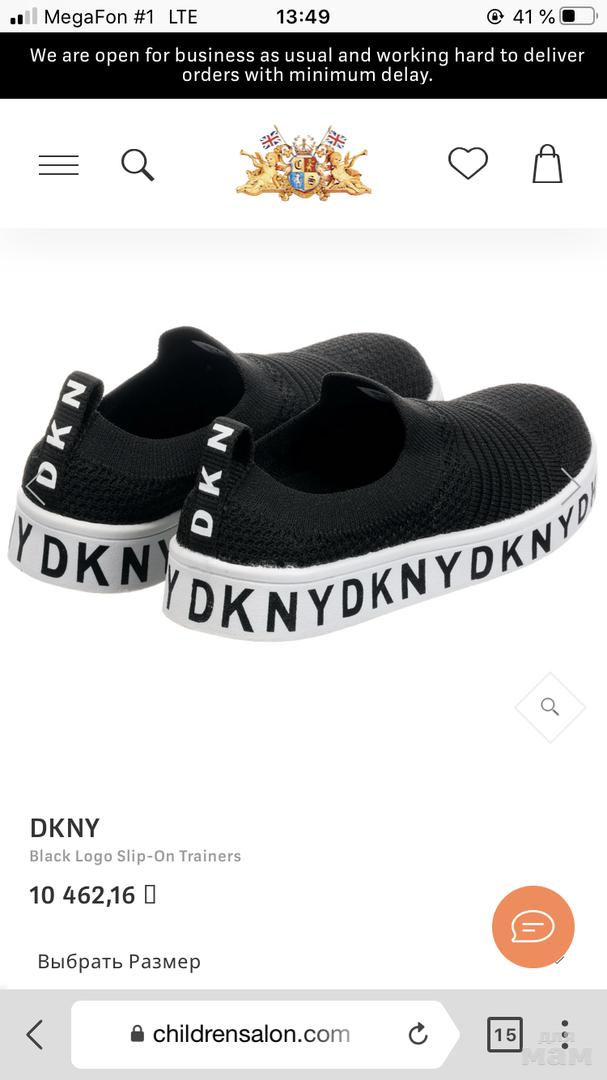Open site search
Screen dimensions: 607x1080
(x=138, y=165)
